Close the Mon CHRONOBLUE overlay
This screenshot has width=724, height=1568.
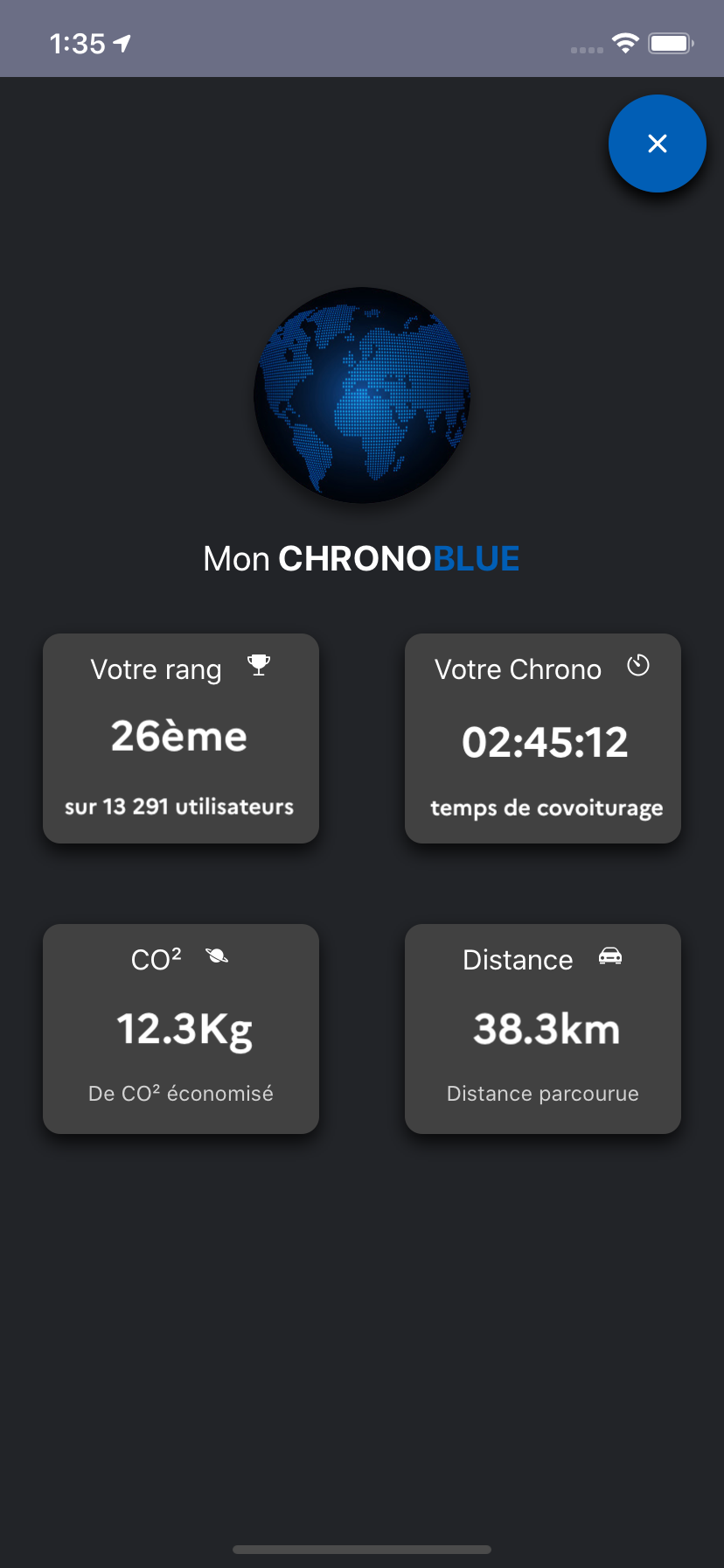[657, 143]
